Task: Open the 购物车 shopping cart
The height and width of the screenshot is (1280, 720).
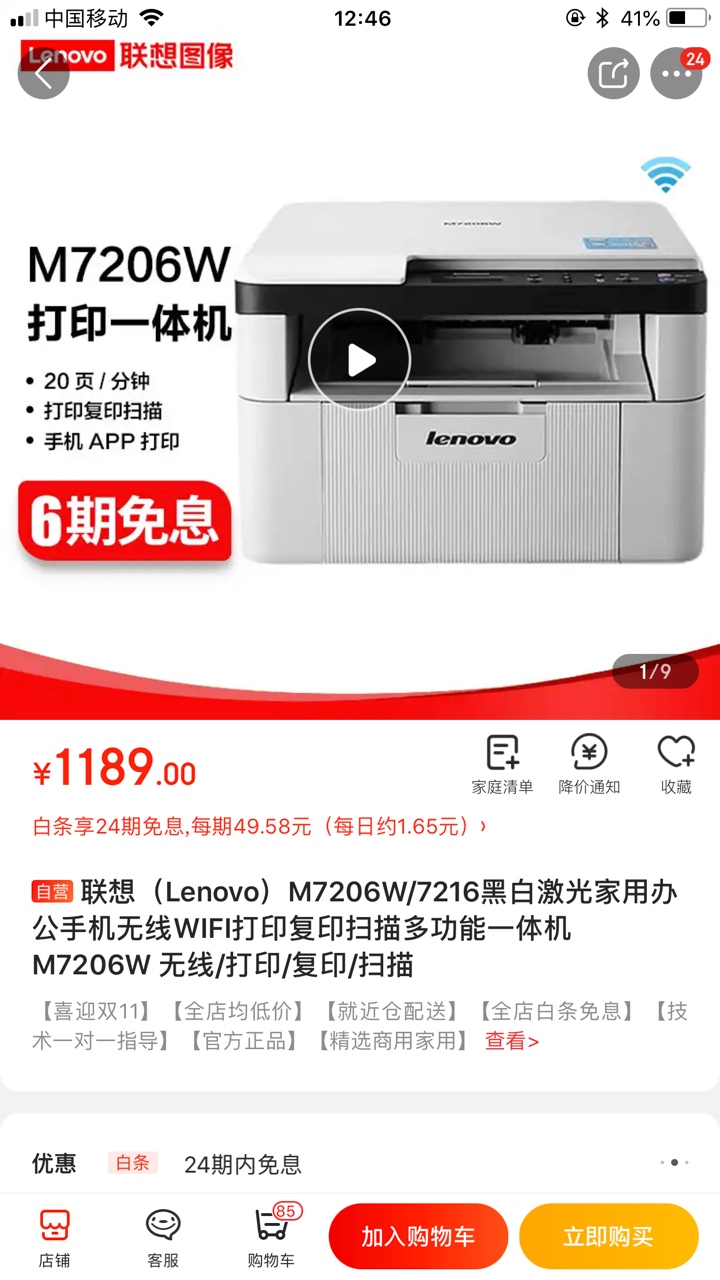Action: [272, 1238]
